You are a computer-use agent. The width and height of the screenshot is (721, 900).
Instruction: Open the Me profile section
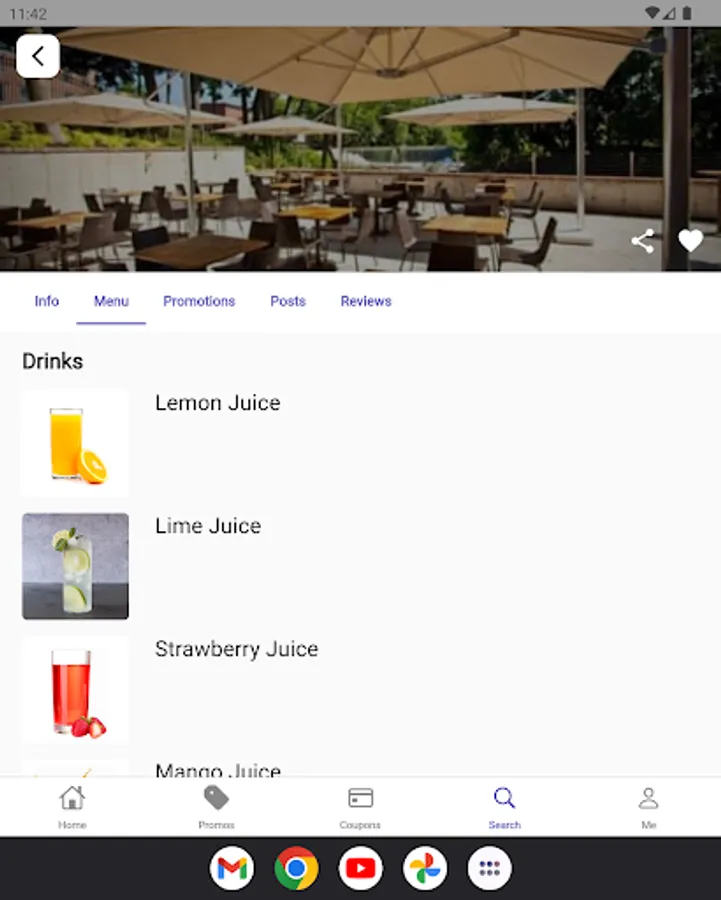point(648,806)
